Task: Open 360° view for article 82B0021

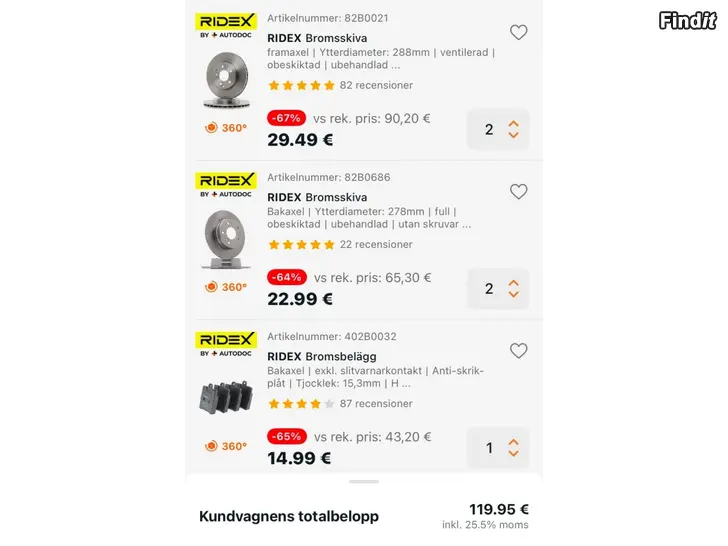Action: (225, 128)
